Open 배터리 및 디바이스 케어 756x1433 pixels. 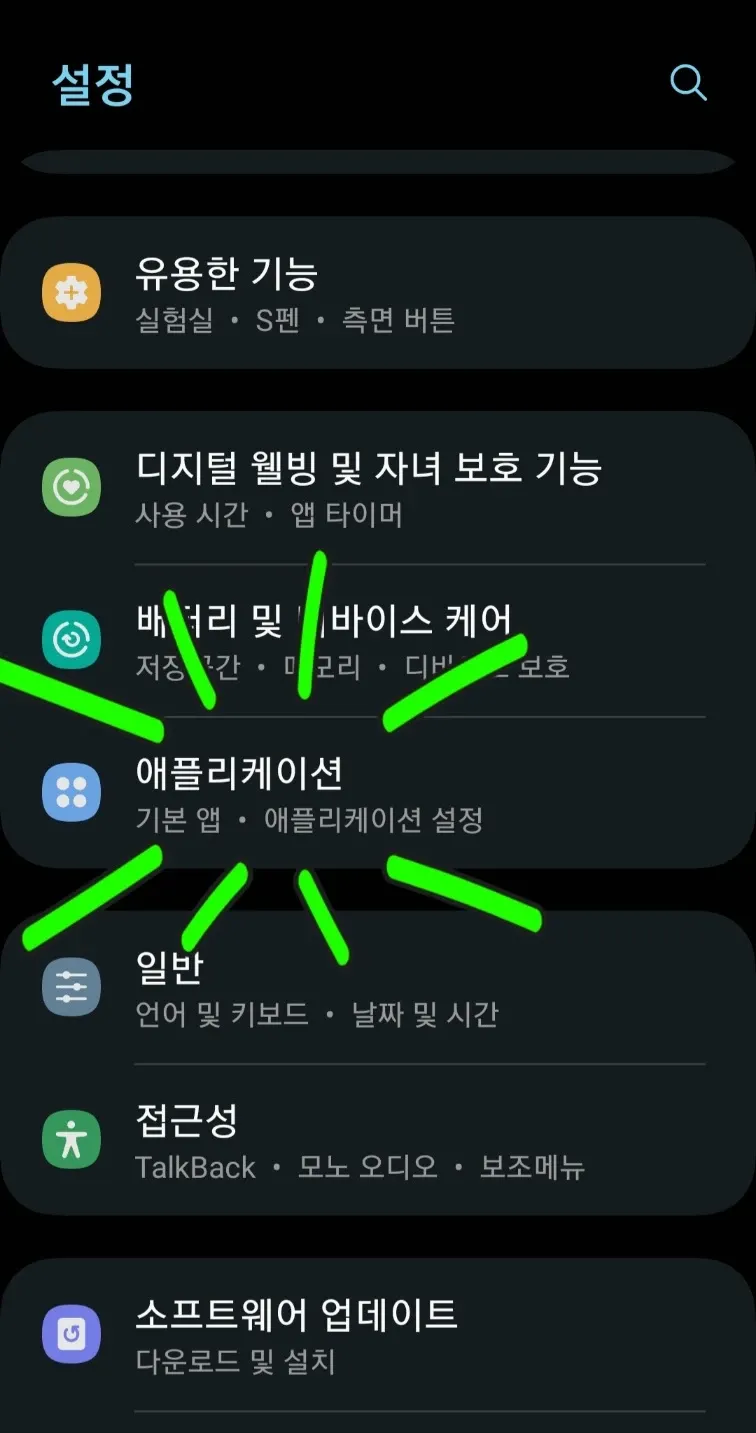(x=377, y=640)
